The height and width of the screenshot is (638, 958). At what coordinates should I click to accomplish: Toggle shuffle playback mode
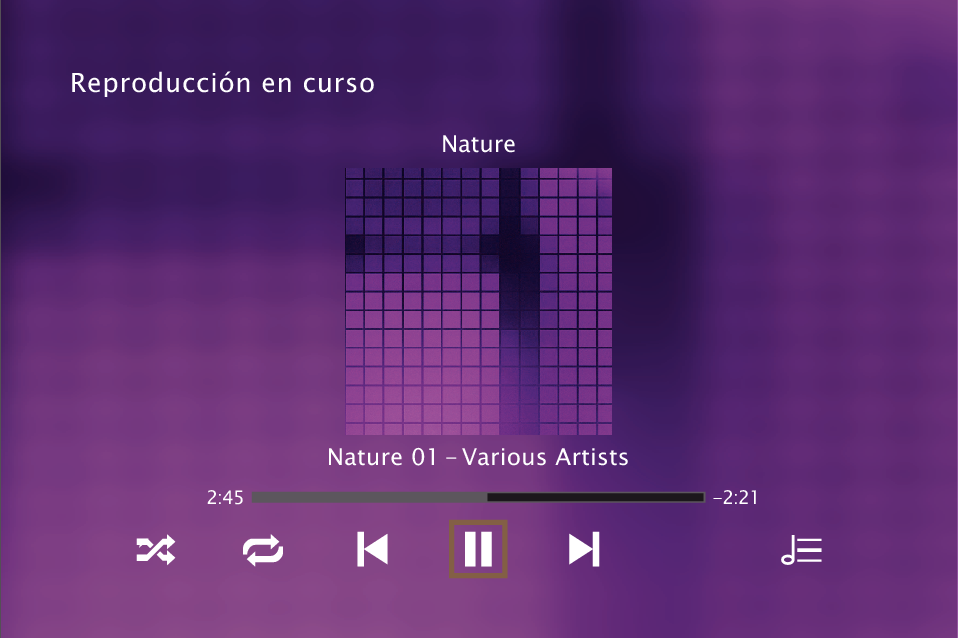pyautogui.click(x=156, y=549)
